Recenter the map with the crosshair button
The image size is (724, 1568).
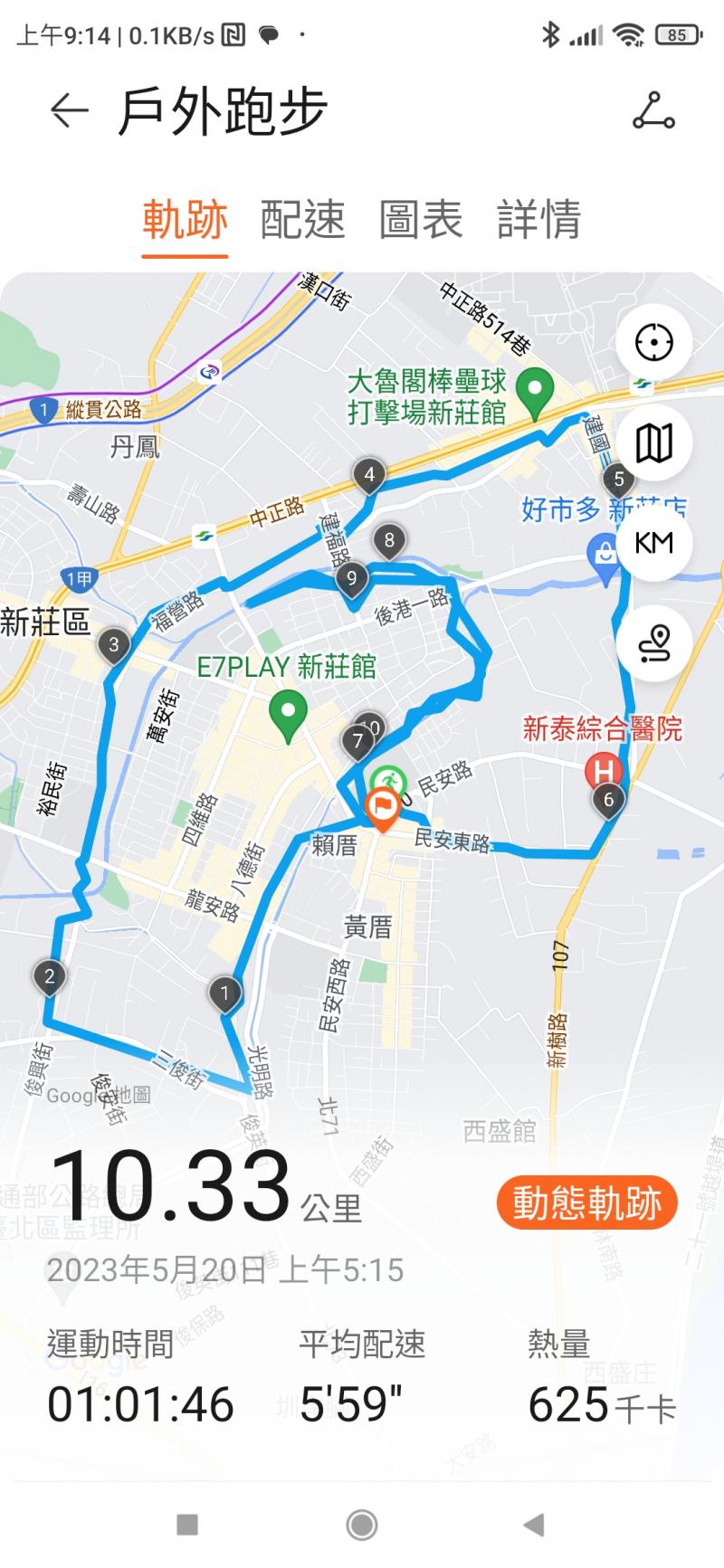point(653,343)
